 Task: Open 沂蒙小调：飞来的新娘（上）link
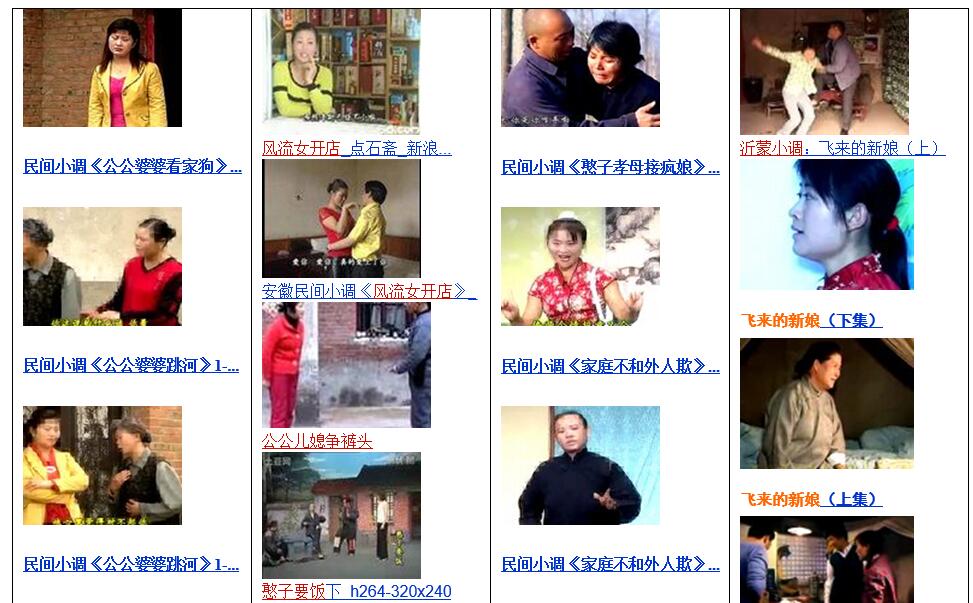[842, 148]
